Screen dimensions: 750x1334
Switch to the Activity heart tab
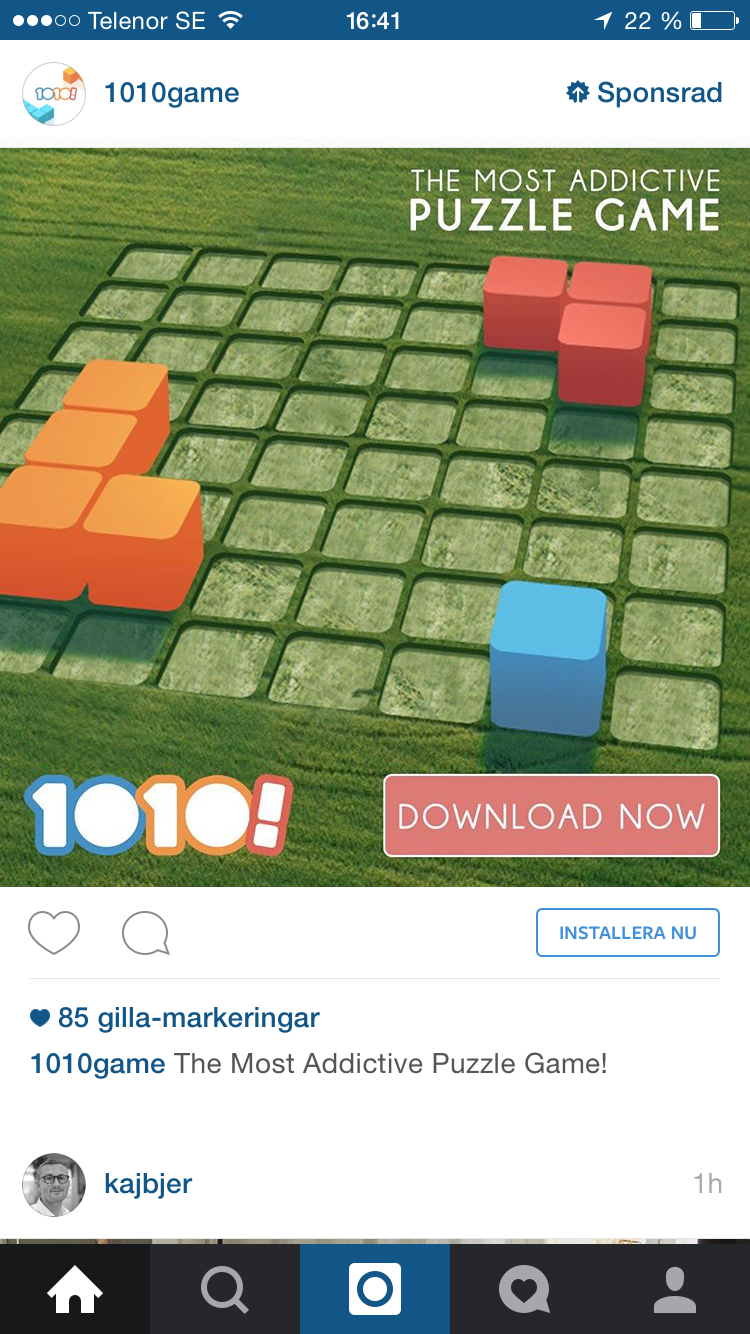pyautogui.click(x=525, y=1289)
